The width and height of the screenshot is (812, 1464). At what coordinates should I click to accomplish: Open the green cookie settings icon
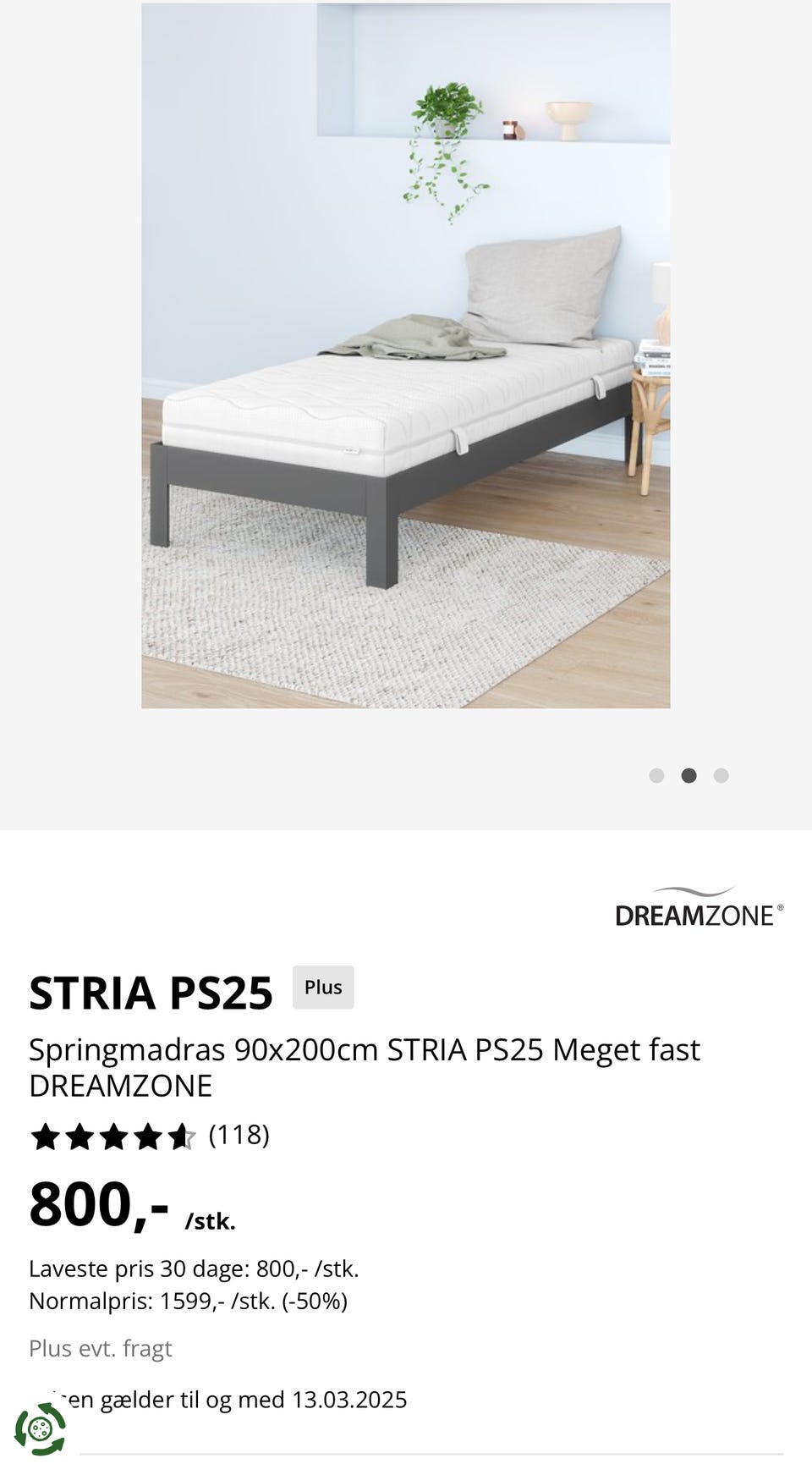[x=39, y=1429]
